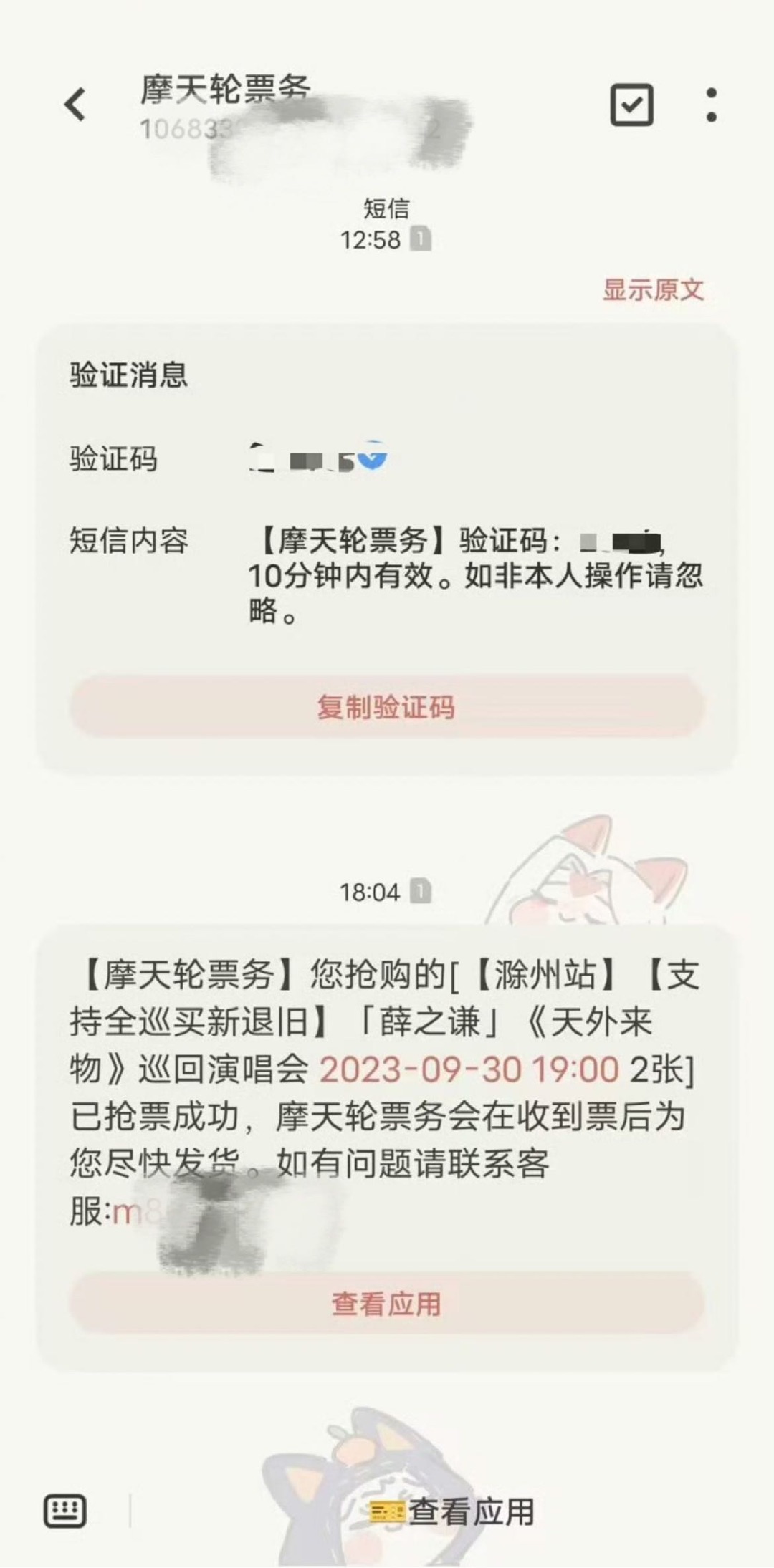Tap the checkbox select icon in header
The height and width of the screenshot is (1568, 774).
point(631,105)
